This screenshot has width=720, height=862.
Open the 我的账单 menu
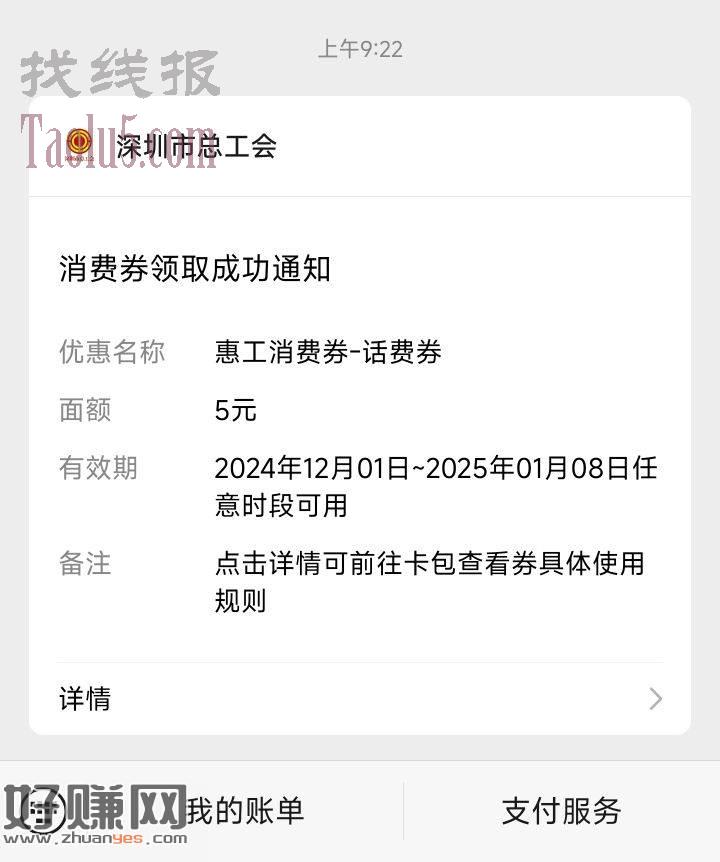pos(245,810)
